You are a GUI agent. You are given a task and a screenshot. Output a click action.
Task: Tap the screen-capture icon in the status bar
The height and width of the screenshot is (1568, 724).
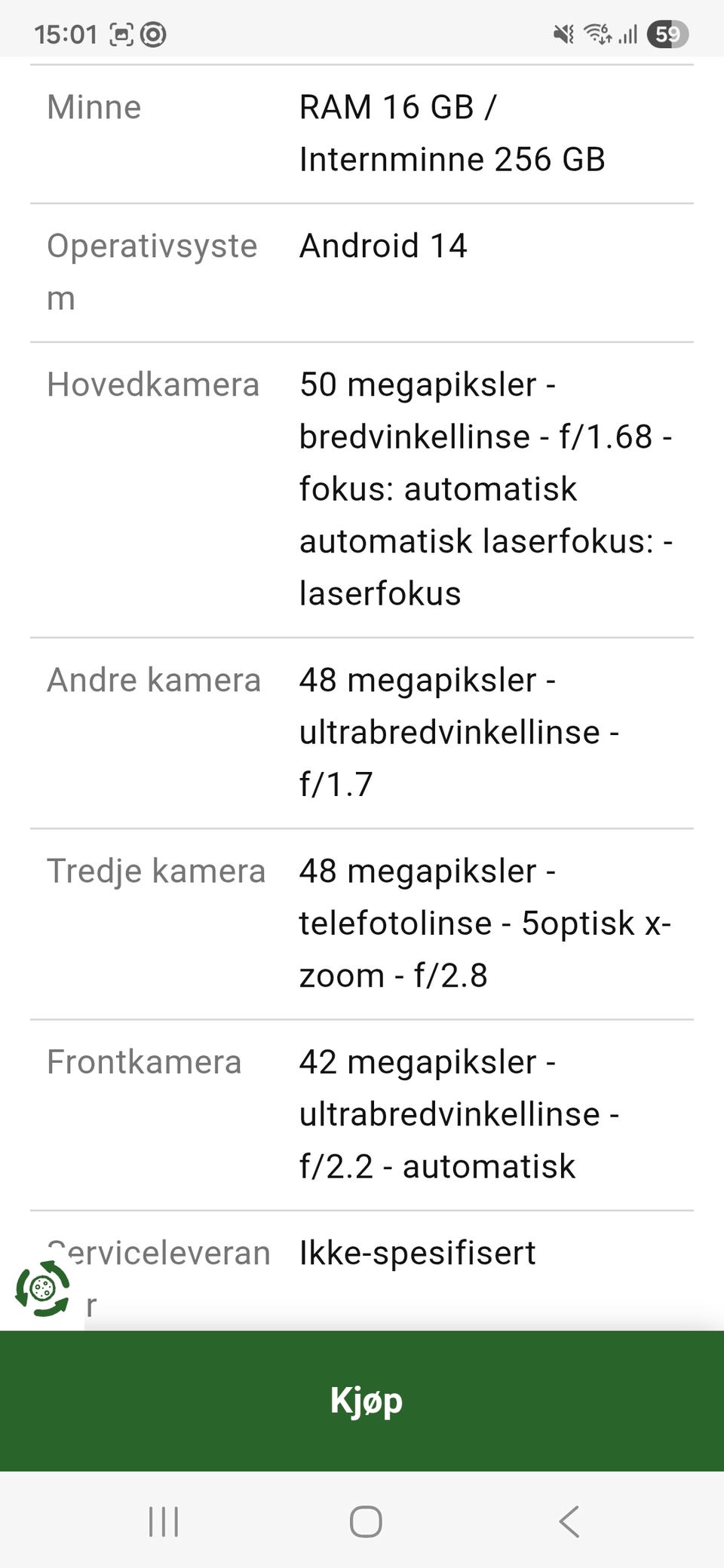[121, 33]
